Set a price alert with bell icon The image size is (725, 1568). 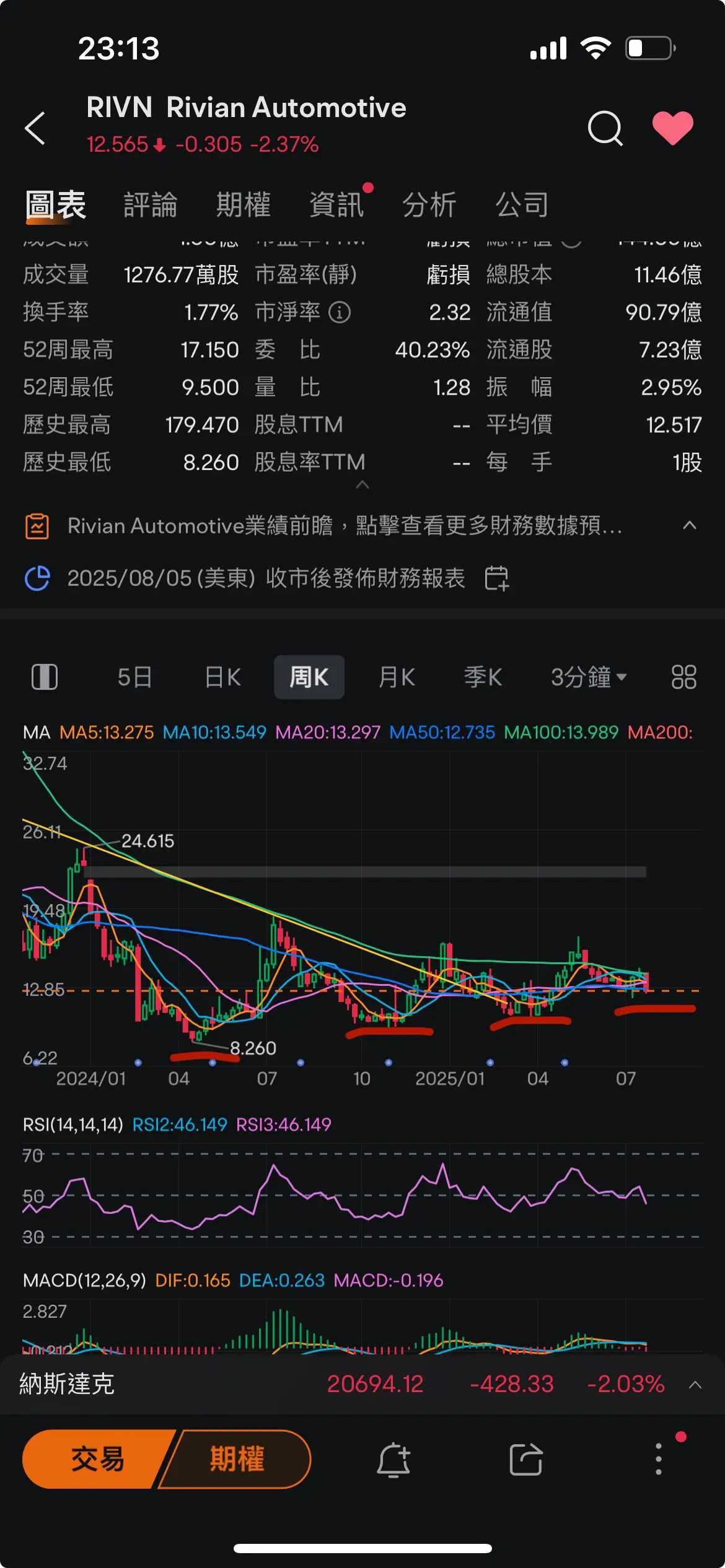coord(393,1460)
